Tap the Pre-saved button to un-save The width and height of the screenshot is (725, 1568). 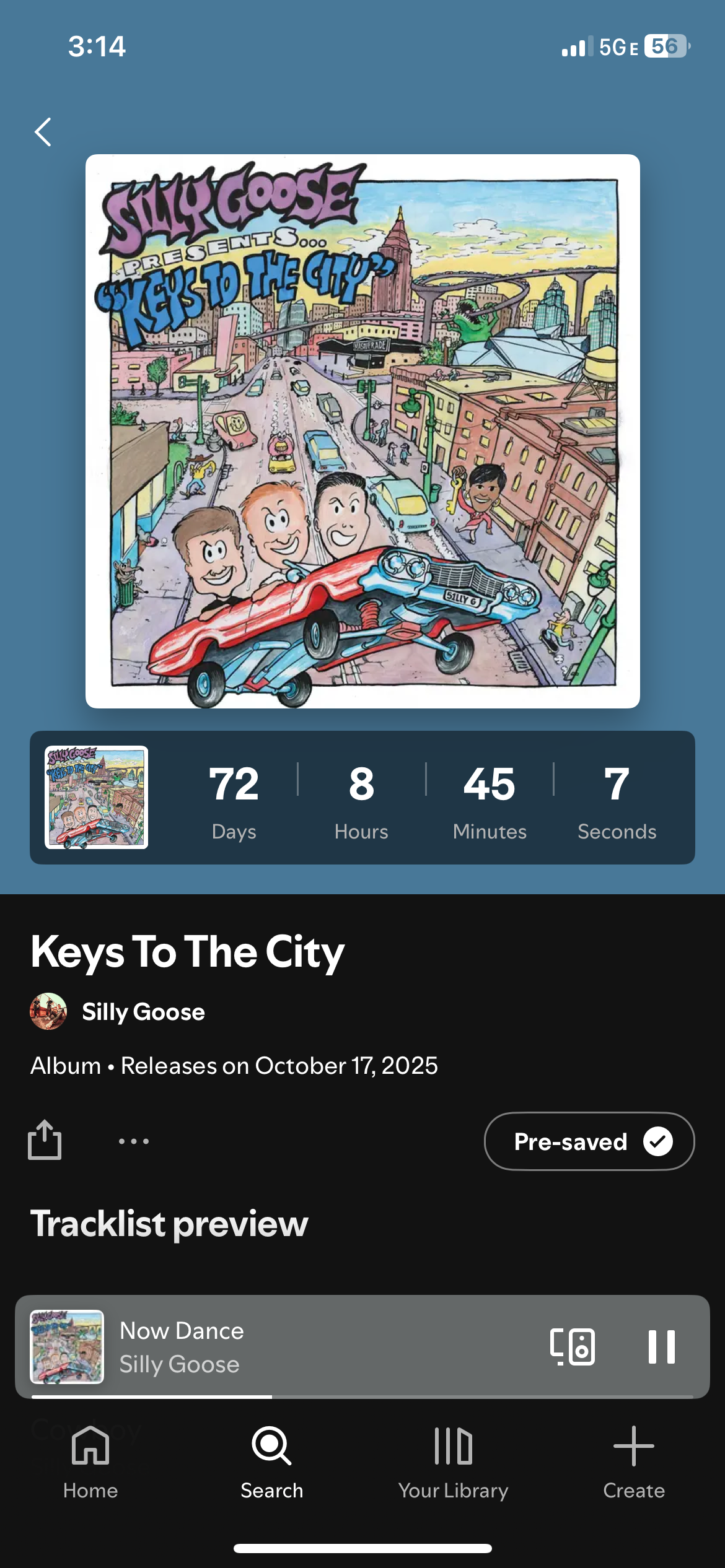[x=589, y=1141]
